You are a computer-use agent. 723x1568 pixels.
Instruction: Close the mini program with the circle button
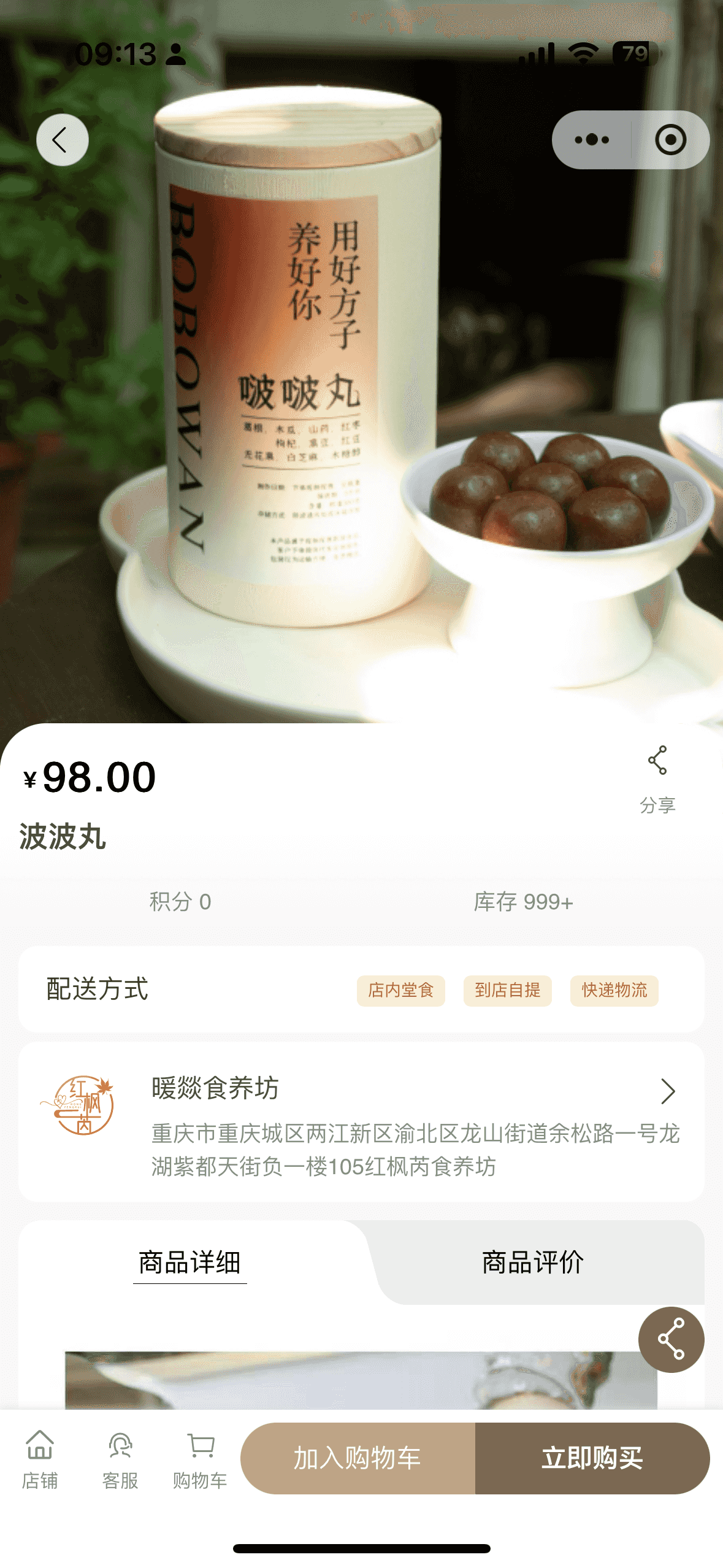(670, 140)
